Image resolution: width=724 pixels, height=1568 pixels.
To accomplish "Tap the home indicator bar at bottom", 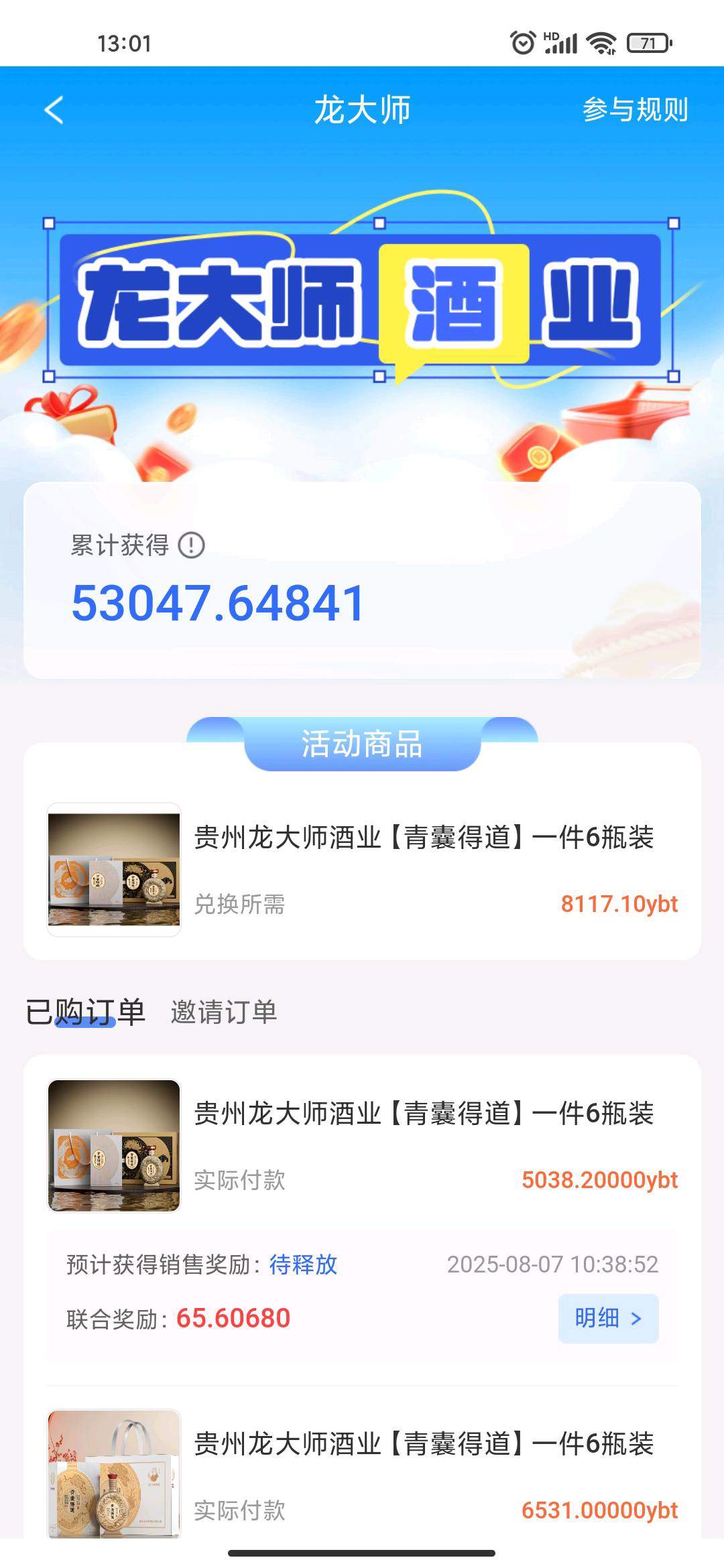I will (362, 1555).
